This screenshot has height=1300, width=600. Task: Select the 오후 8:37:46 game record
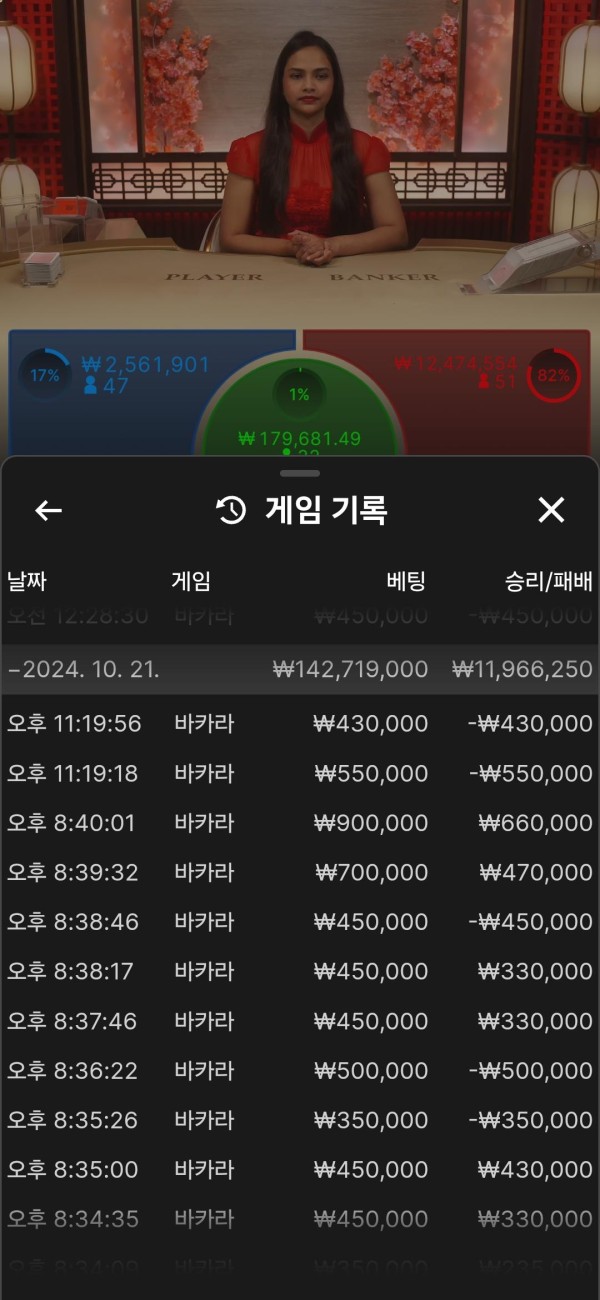click(x=300, y=1021)
